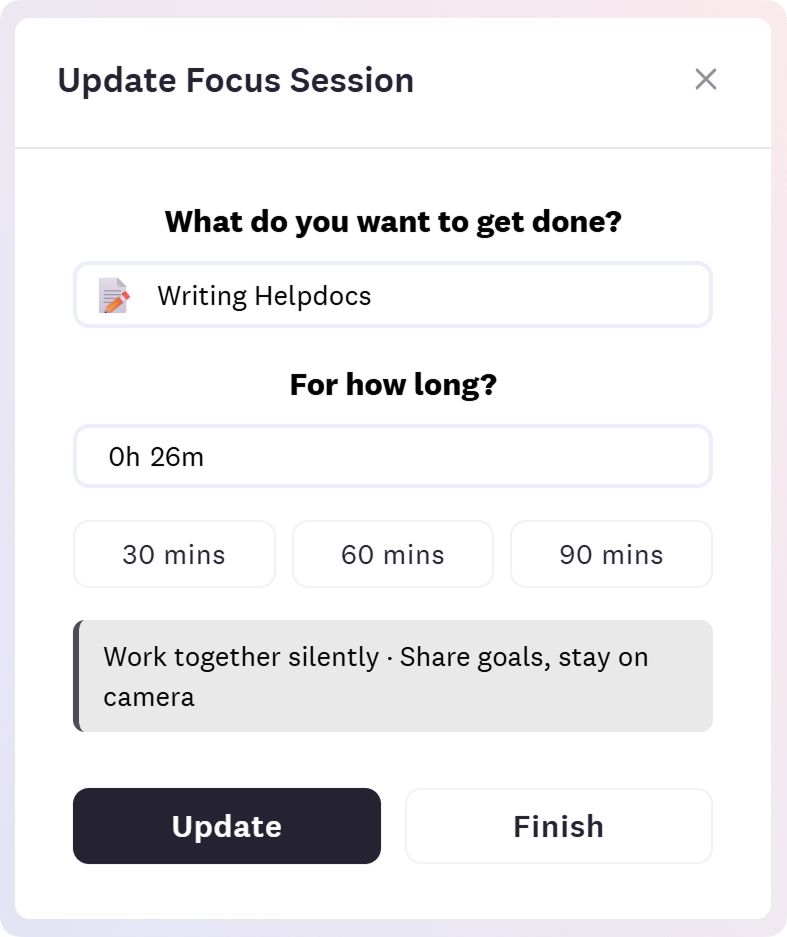Select the 30 mins preset
This screenshot has height=937, width=787.
174,554
